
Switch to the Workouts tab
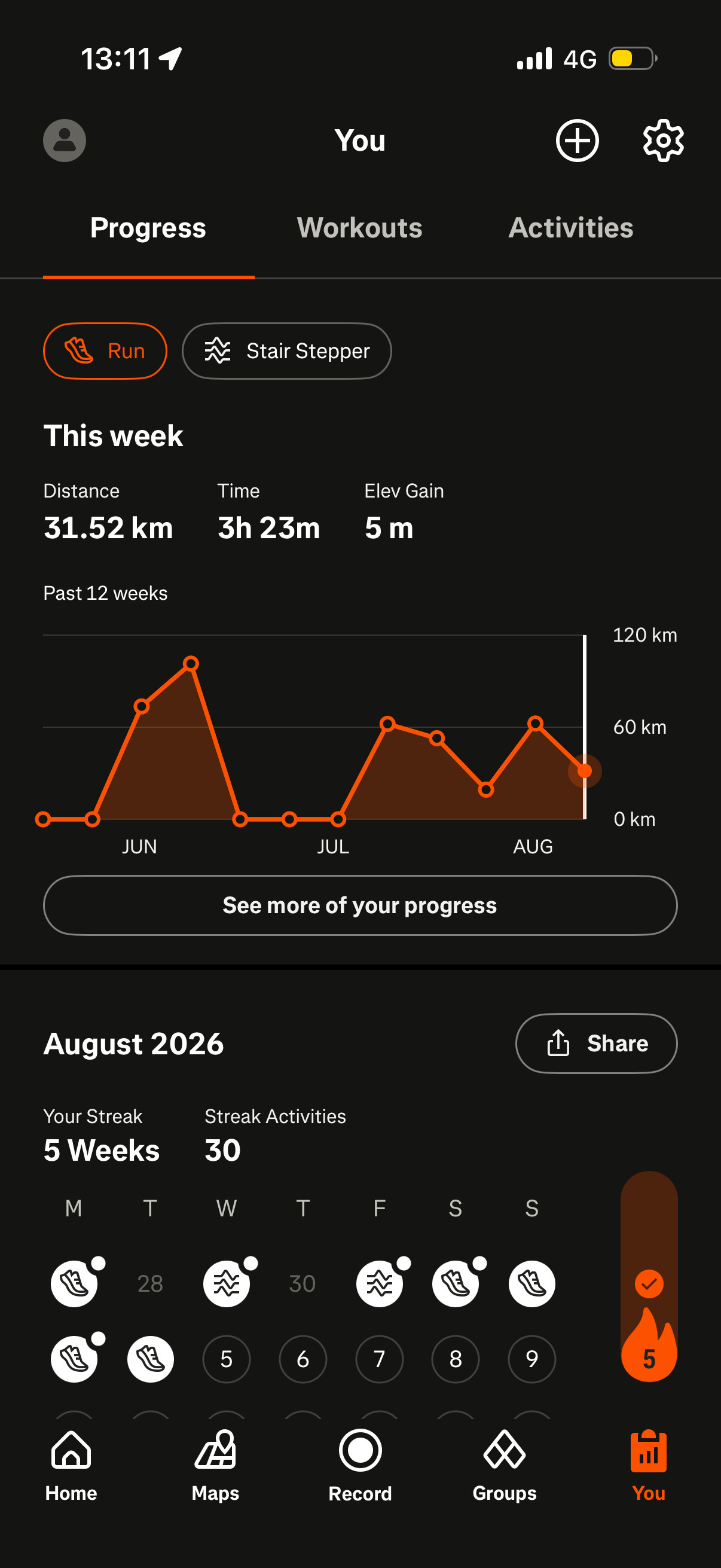(359, 228)
